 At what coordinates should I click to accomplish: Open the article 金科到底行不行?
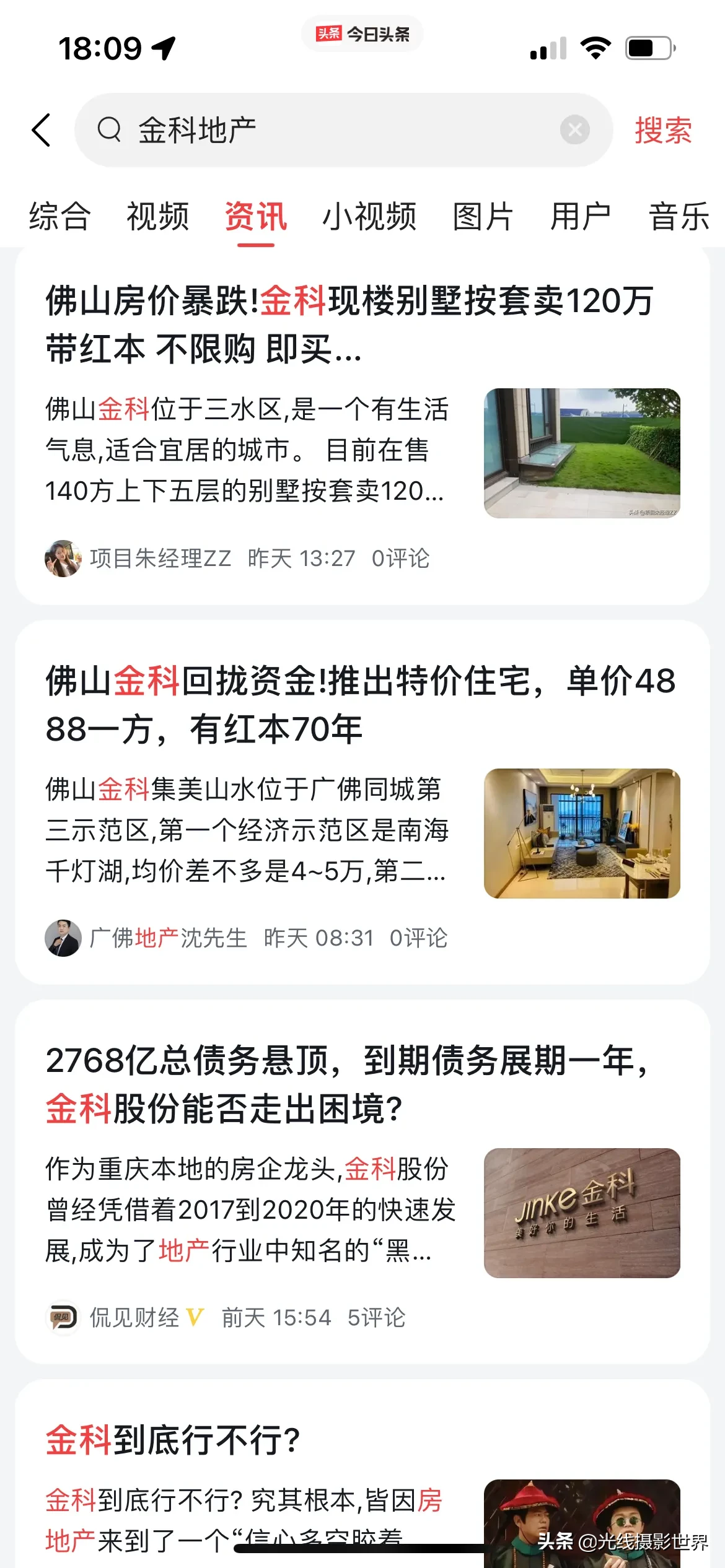coord(174,1440)
